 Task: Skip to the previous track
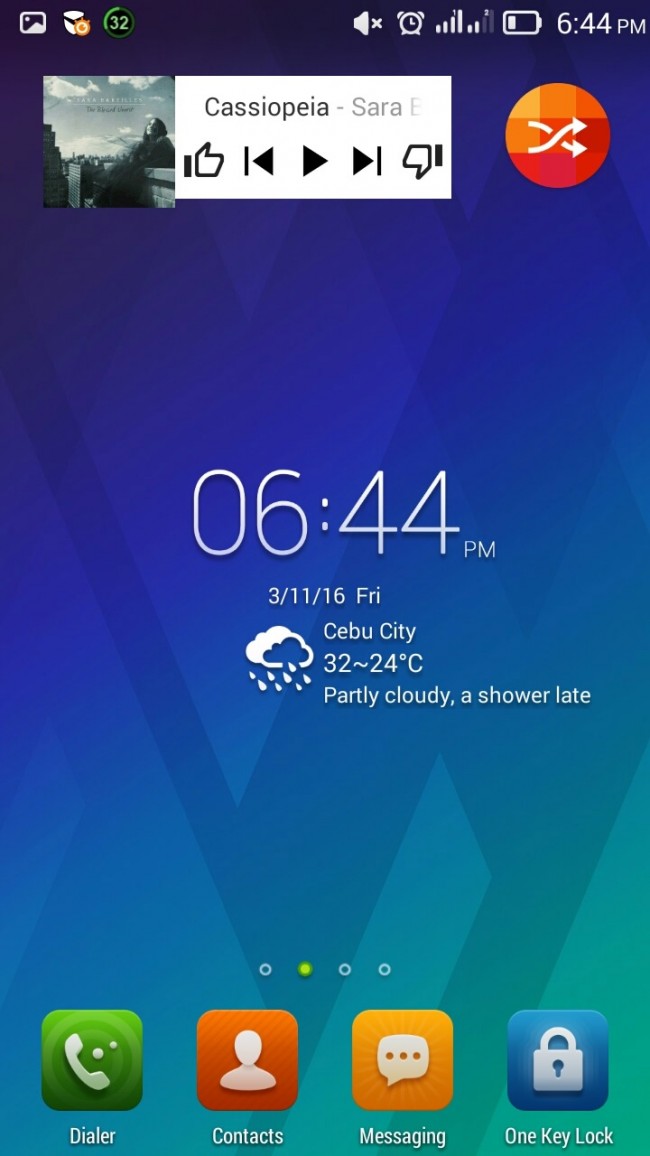259,160
